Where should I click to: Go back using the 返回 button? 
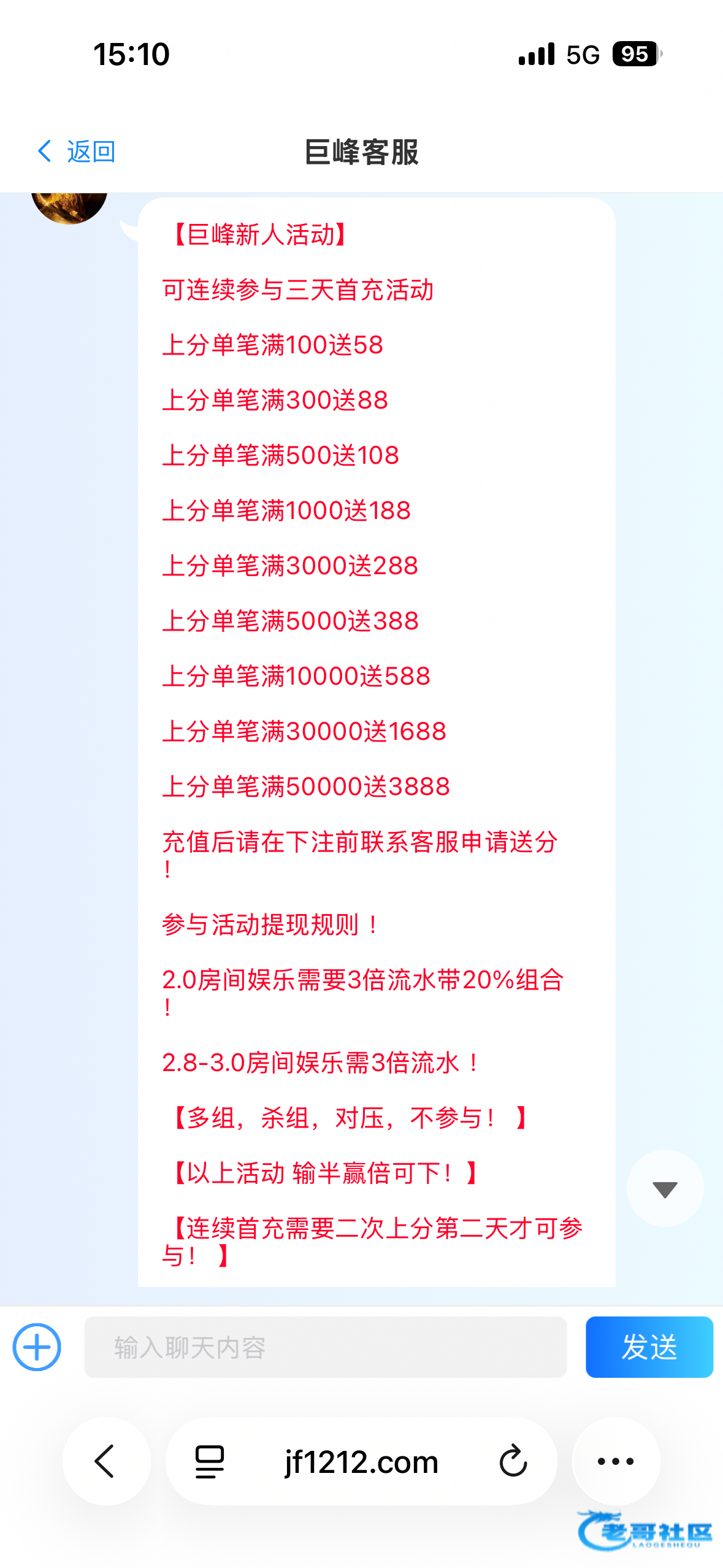76,151
